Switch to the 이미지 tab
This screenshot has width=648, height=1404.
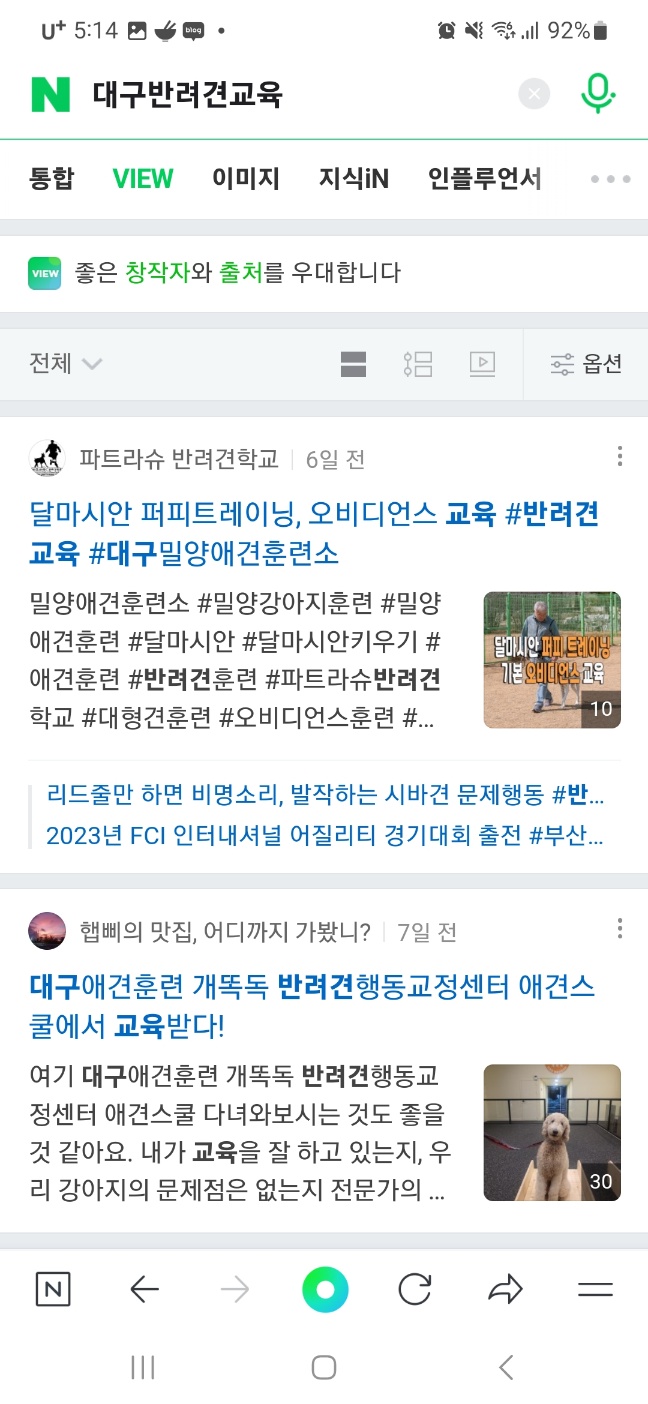pyautogui.click(x=245, y=179)
